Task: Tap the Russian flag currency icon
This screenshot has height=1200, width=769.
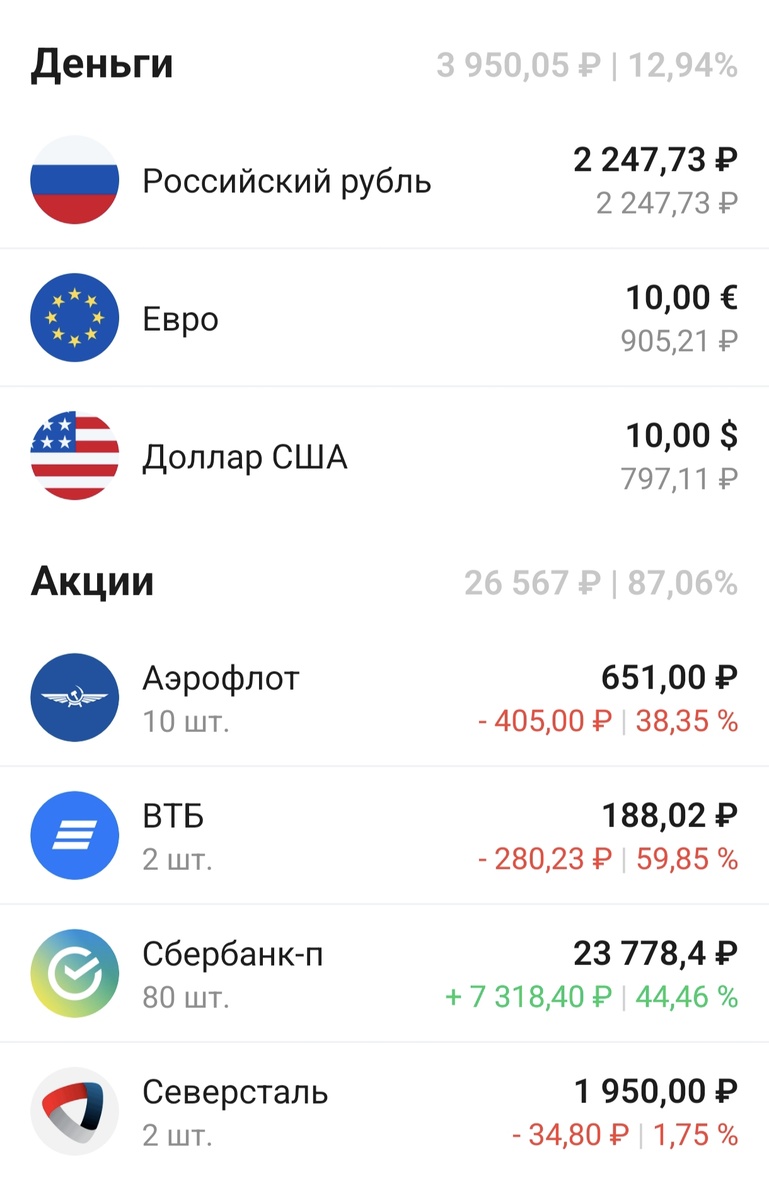Action: coord(75,180)
